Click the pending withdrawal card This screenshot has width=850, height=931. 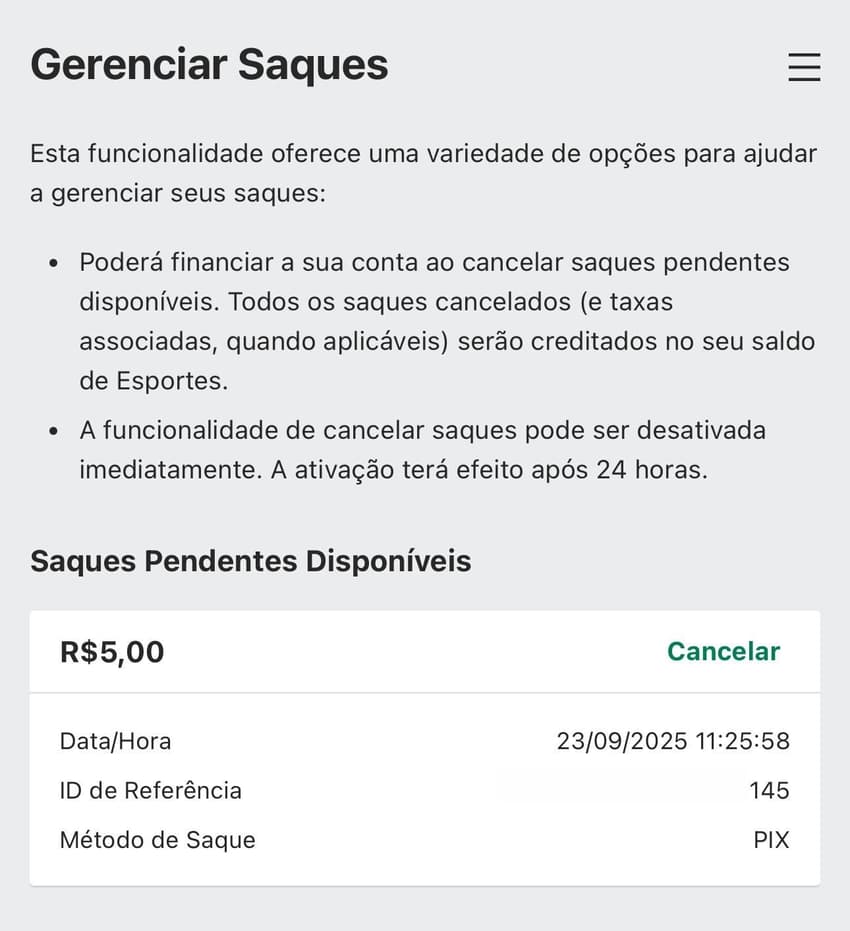tap(425, 745)
